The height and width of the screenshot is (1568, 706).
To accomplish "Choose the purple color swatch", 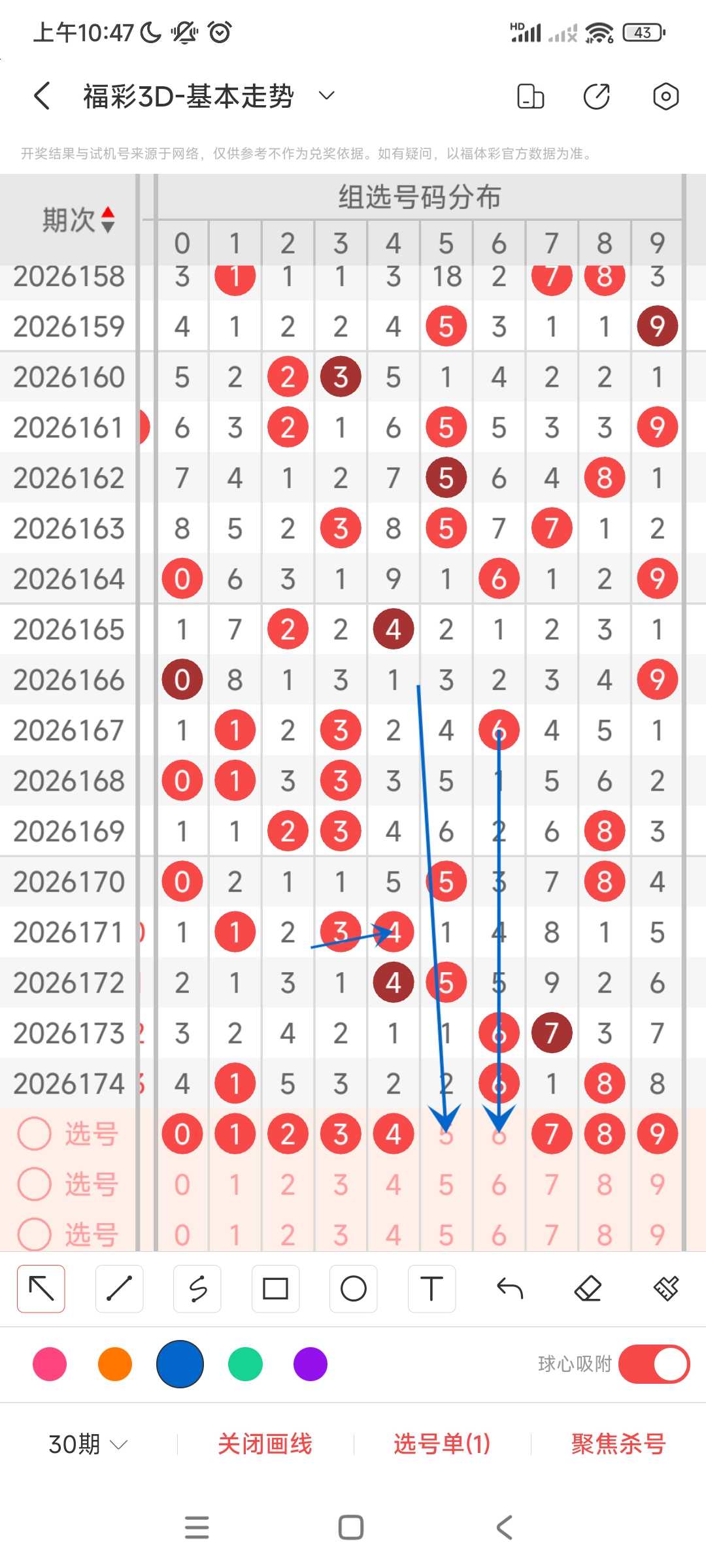I will coord(311,1364).
